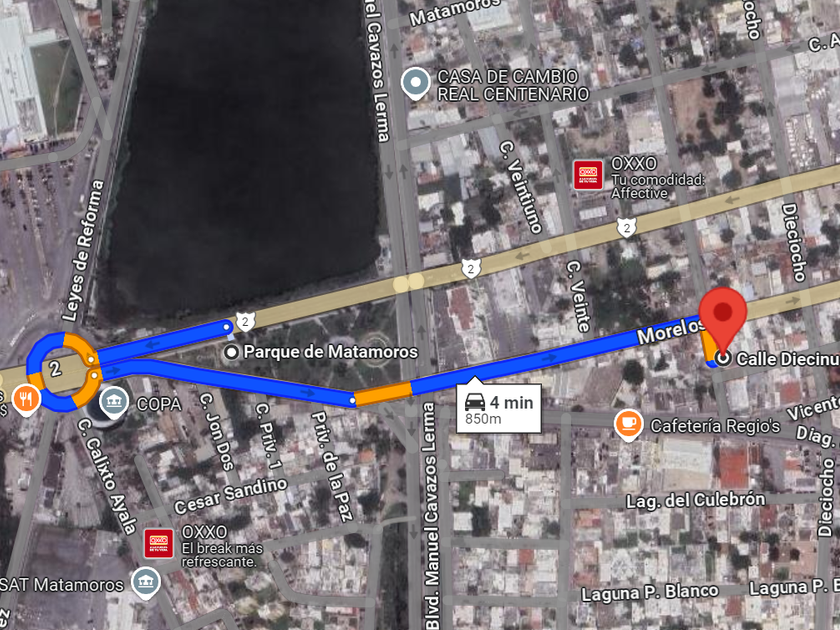
Task: Open the COPA place marker
Action: pos(114,402)
